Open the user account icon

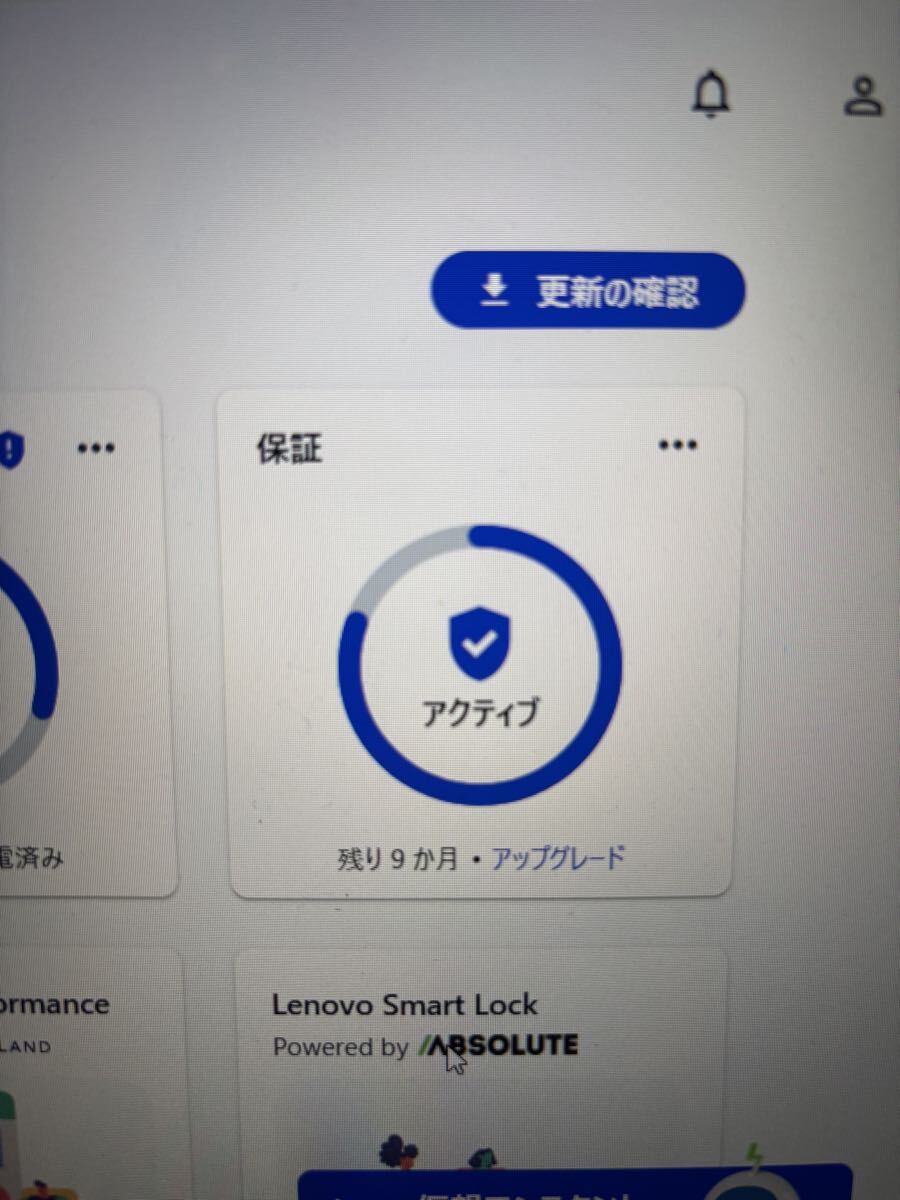tap(862, 96)
